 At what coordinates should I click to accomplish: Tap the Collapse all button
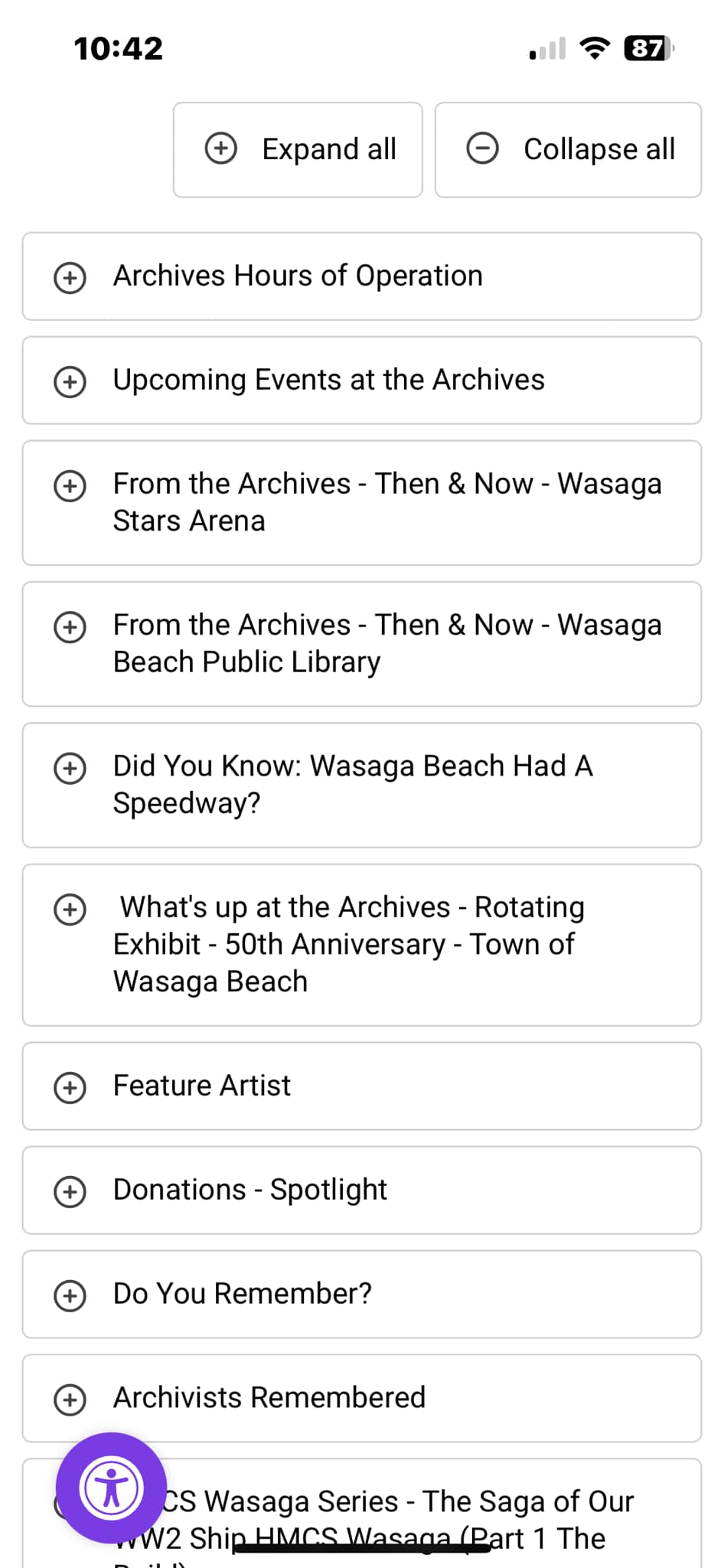click(x=568, y=150)
